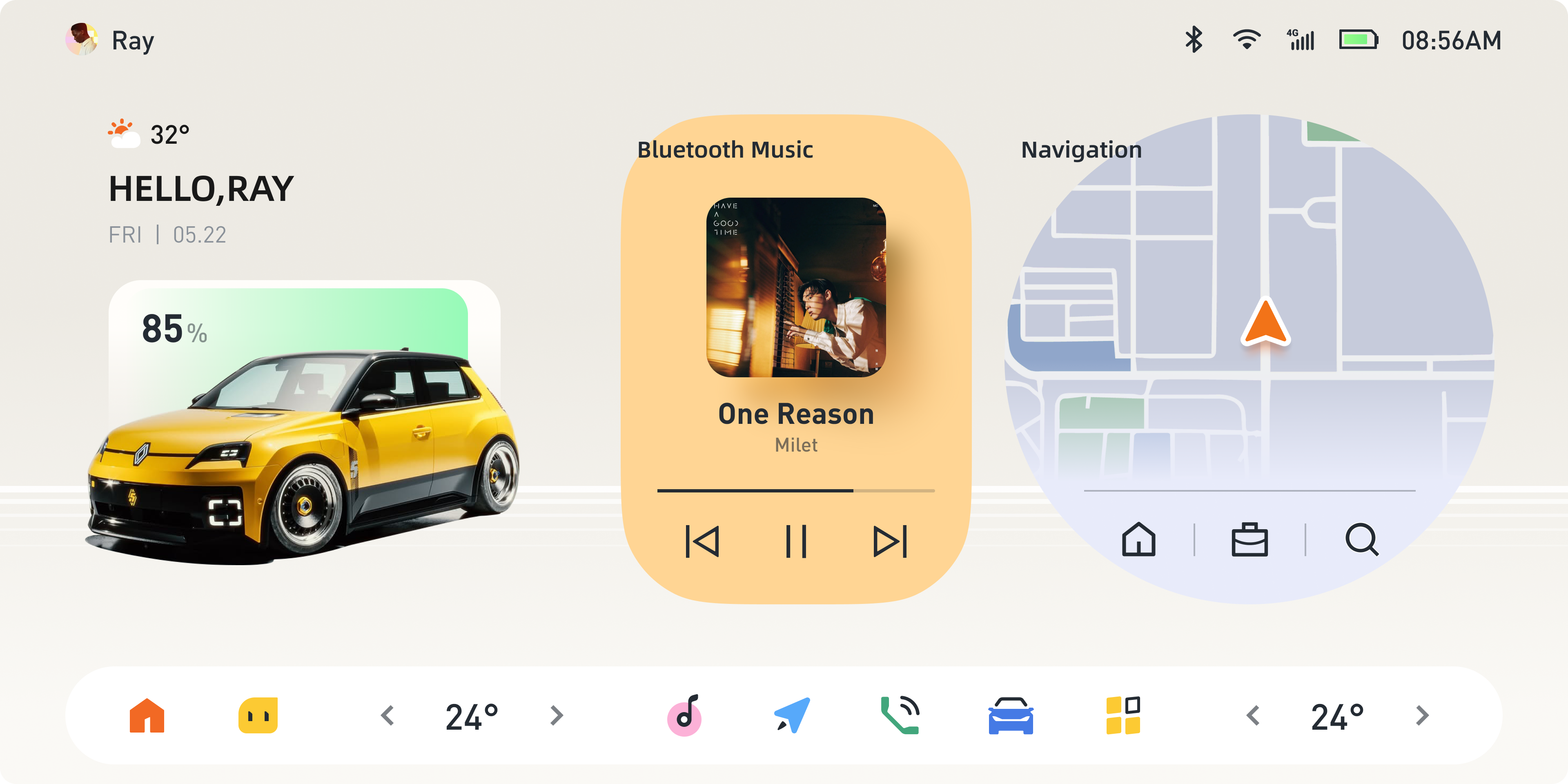1568x784 pixels.
Task: Open Ray's profile avatar
Action: pos(82,40)
